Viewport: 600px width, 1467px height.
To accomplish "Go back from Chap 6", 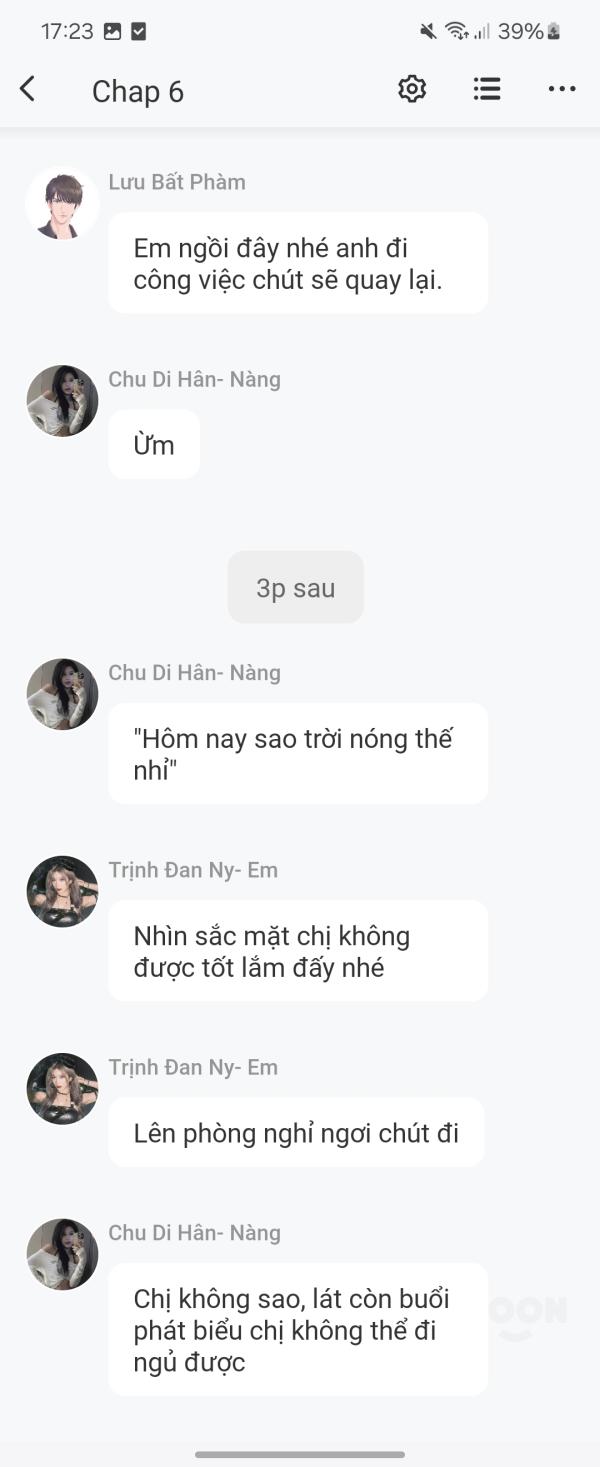I will [x=27, y=90].
